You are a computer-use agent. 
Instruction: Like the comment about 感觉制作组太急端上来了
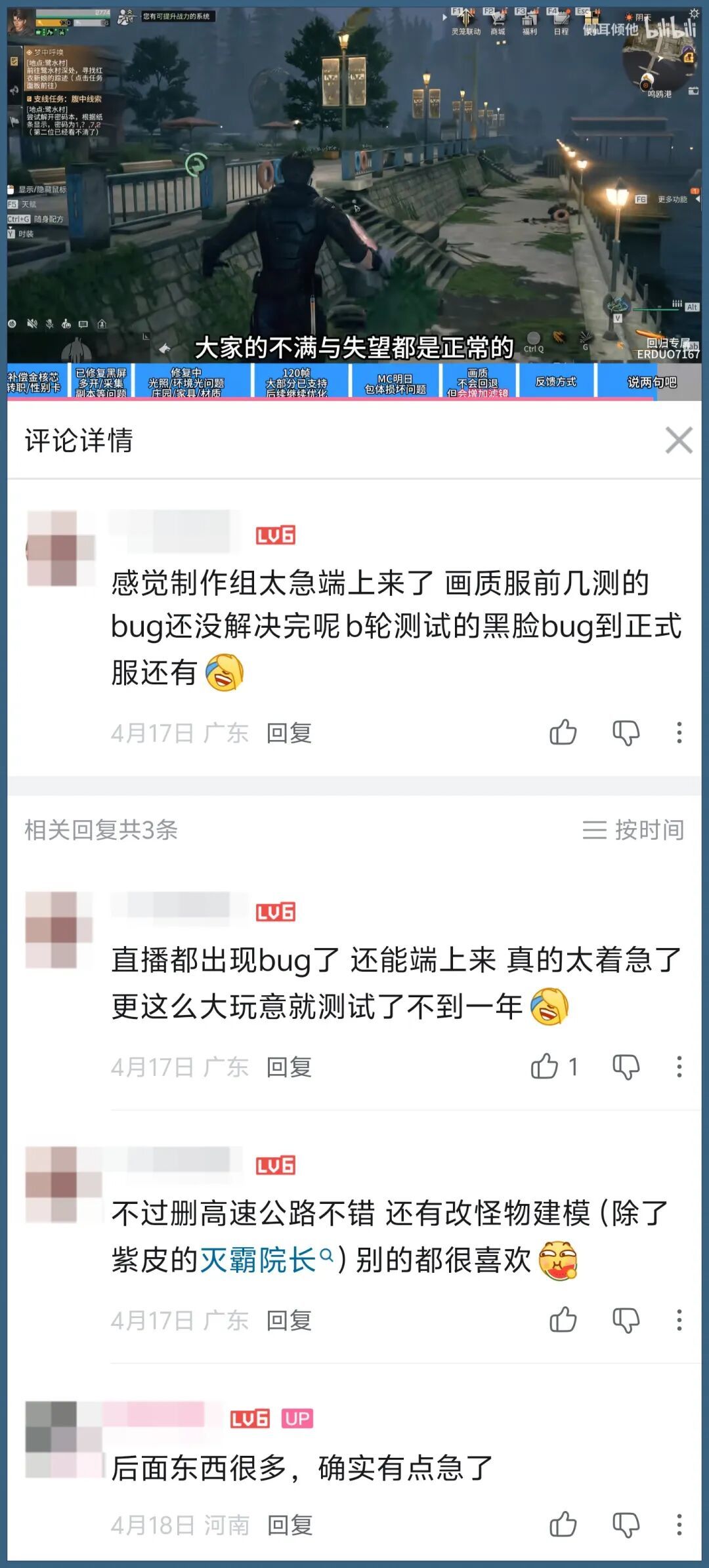pyautogui.click(x=563, y=732)
